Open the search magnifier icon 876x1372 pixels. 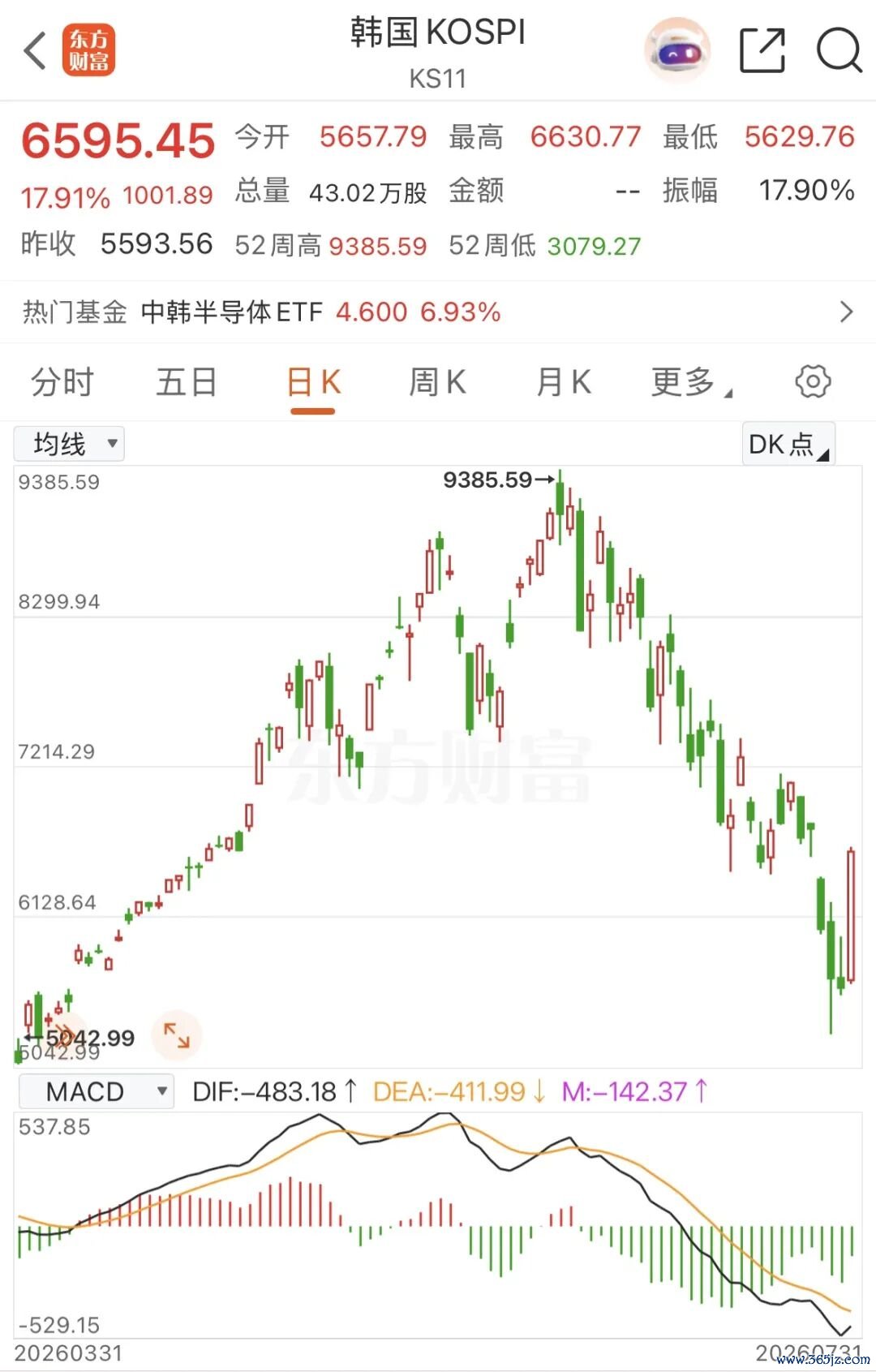(839, 50)
